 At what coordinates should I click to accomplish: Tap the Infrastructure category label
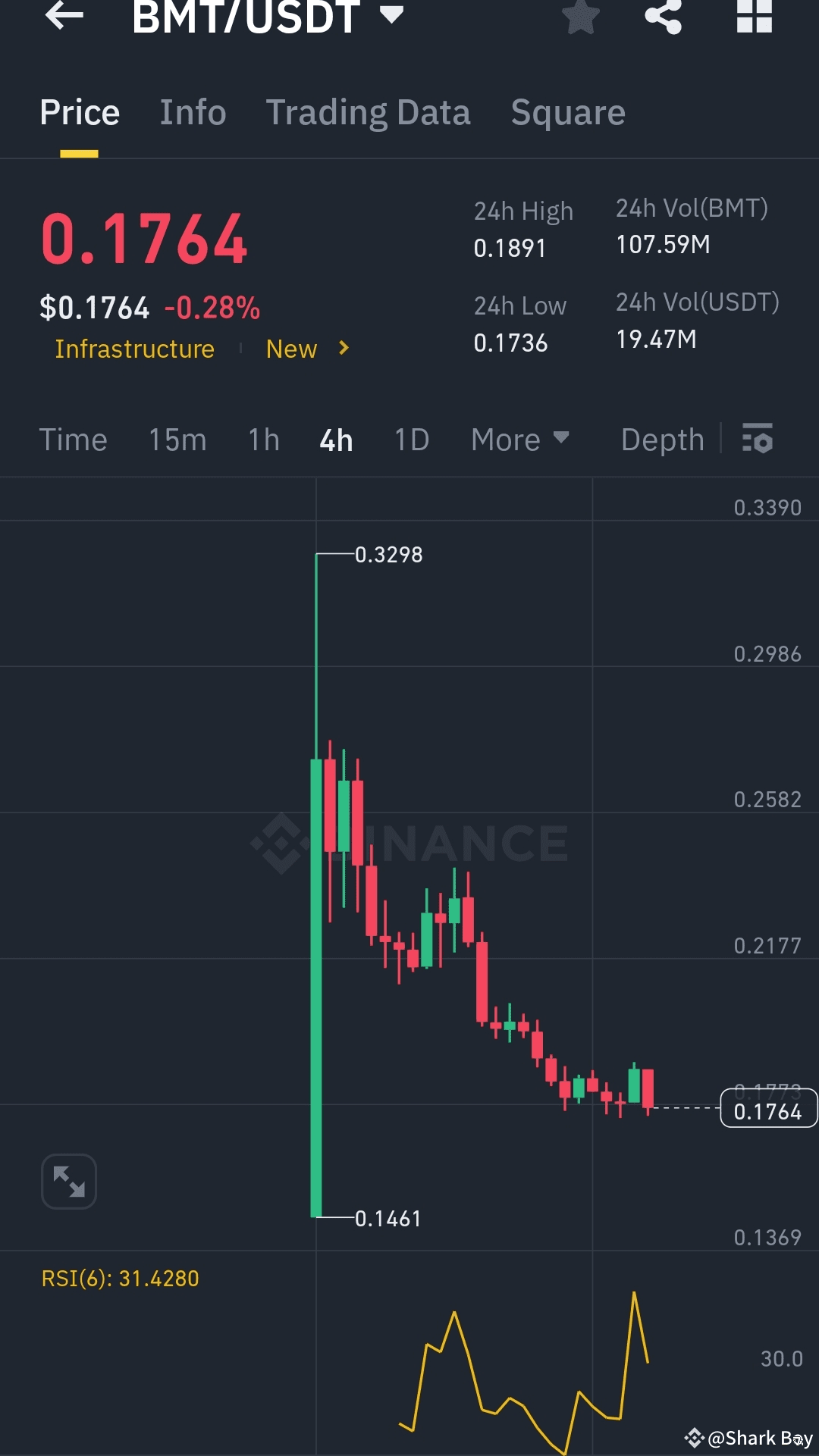click(133, 349)
